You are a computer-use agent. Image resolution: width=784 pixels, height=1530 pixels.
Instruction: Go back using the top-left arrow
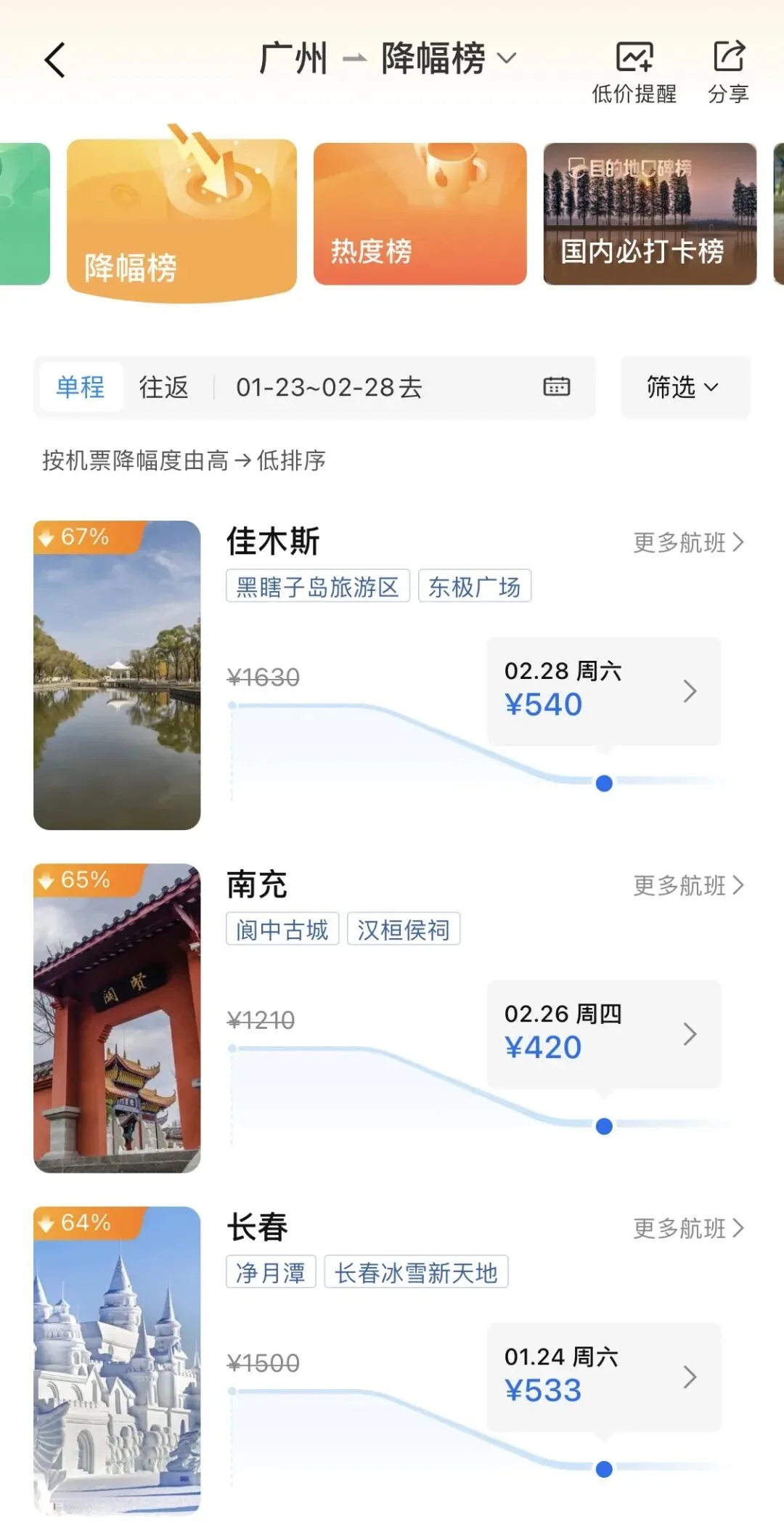(x=55, y=60)
